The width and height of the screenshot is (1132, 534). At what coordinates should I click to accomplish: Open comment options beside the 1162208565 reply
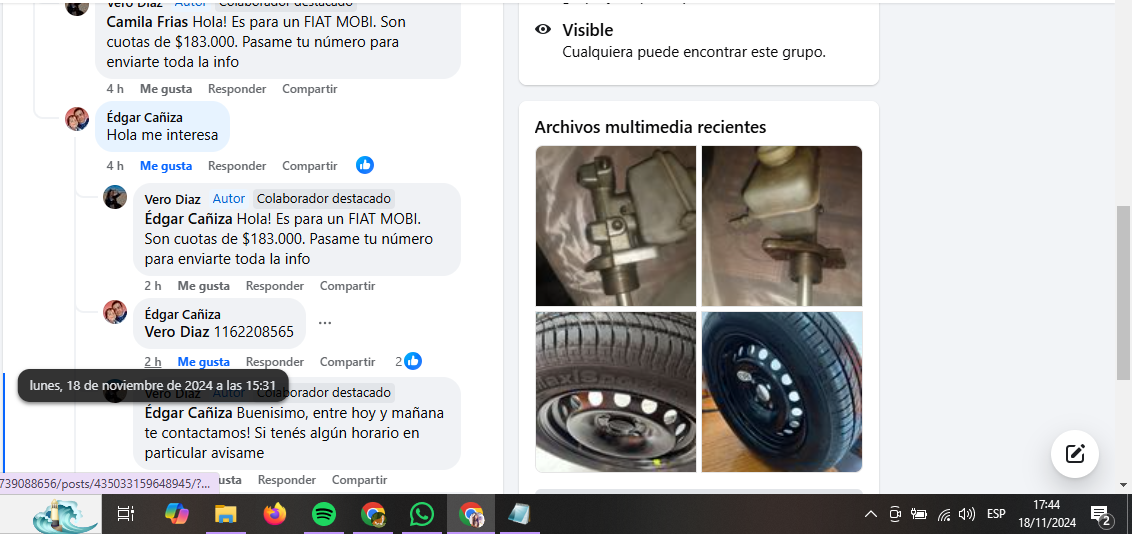325,323
